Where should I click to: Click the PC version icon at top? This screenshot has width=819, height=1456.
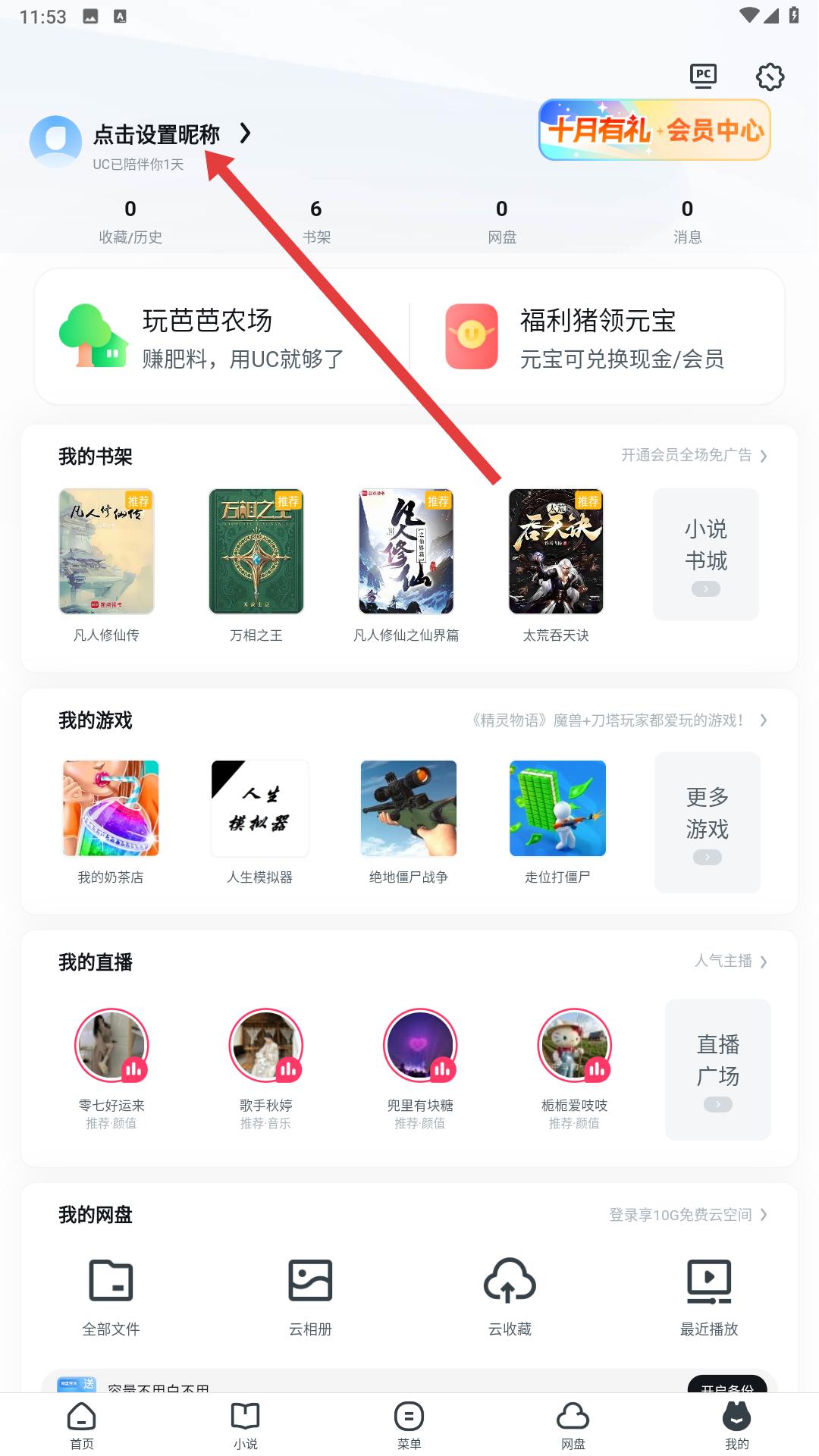704,76
